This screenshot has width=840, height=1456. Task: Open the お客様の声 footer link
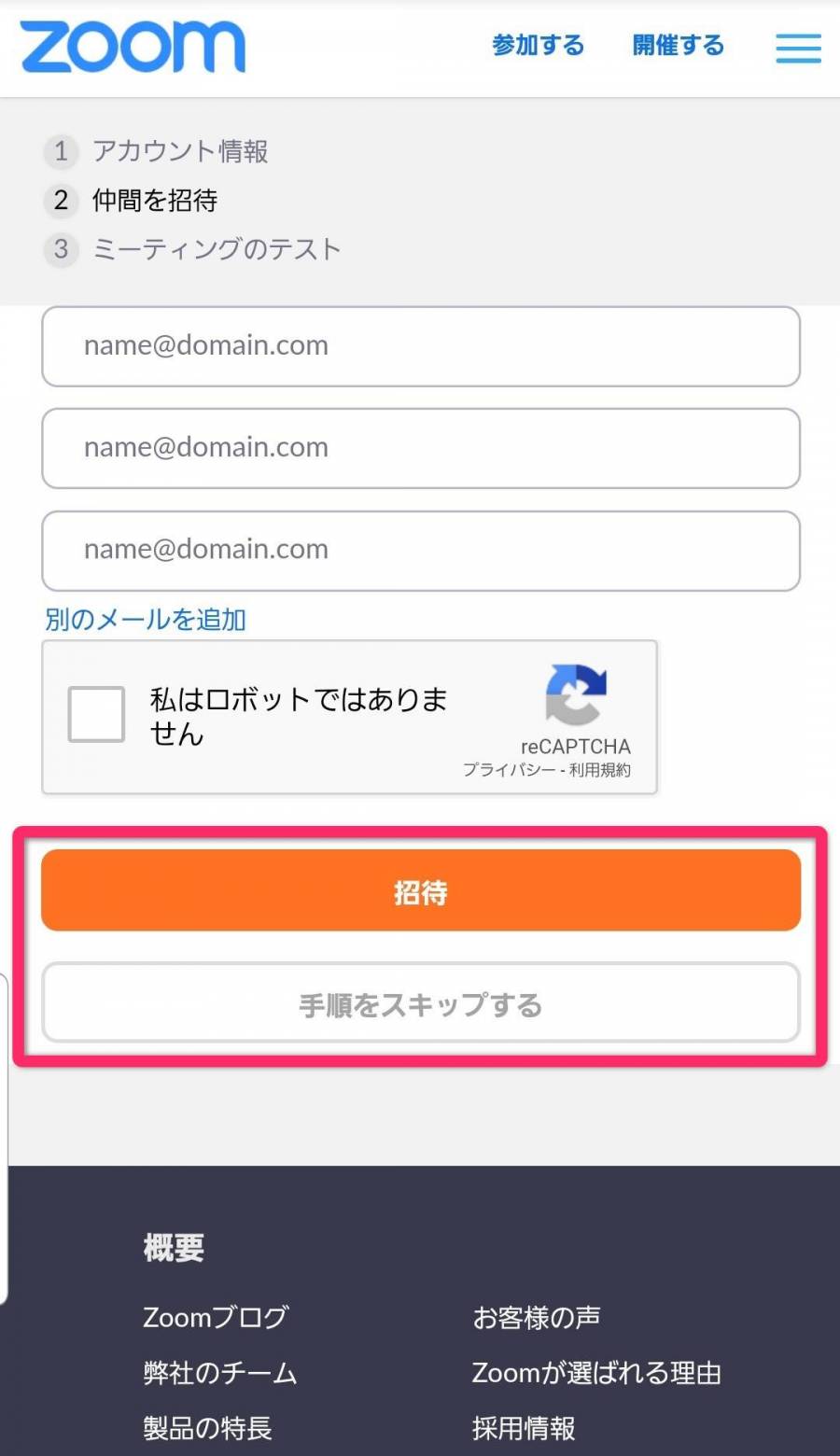point(536,1318)
